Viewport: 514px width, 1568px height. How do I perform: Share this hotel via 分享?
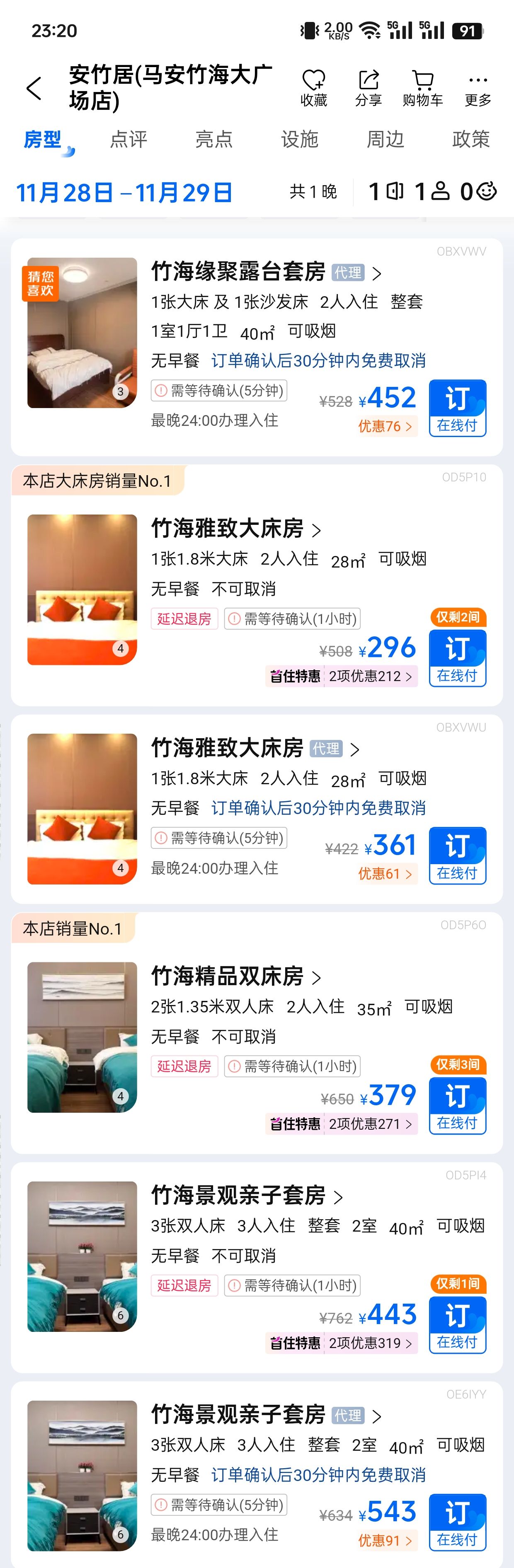pyautogui.click(x=368, y=88)
